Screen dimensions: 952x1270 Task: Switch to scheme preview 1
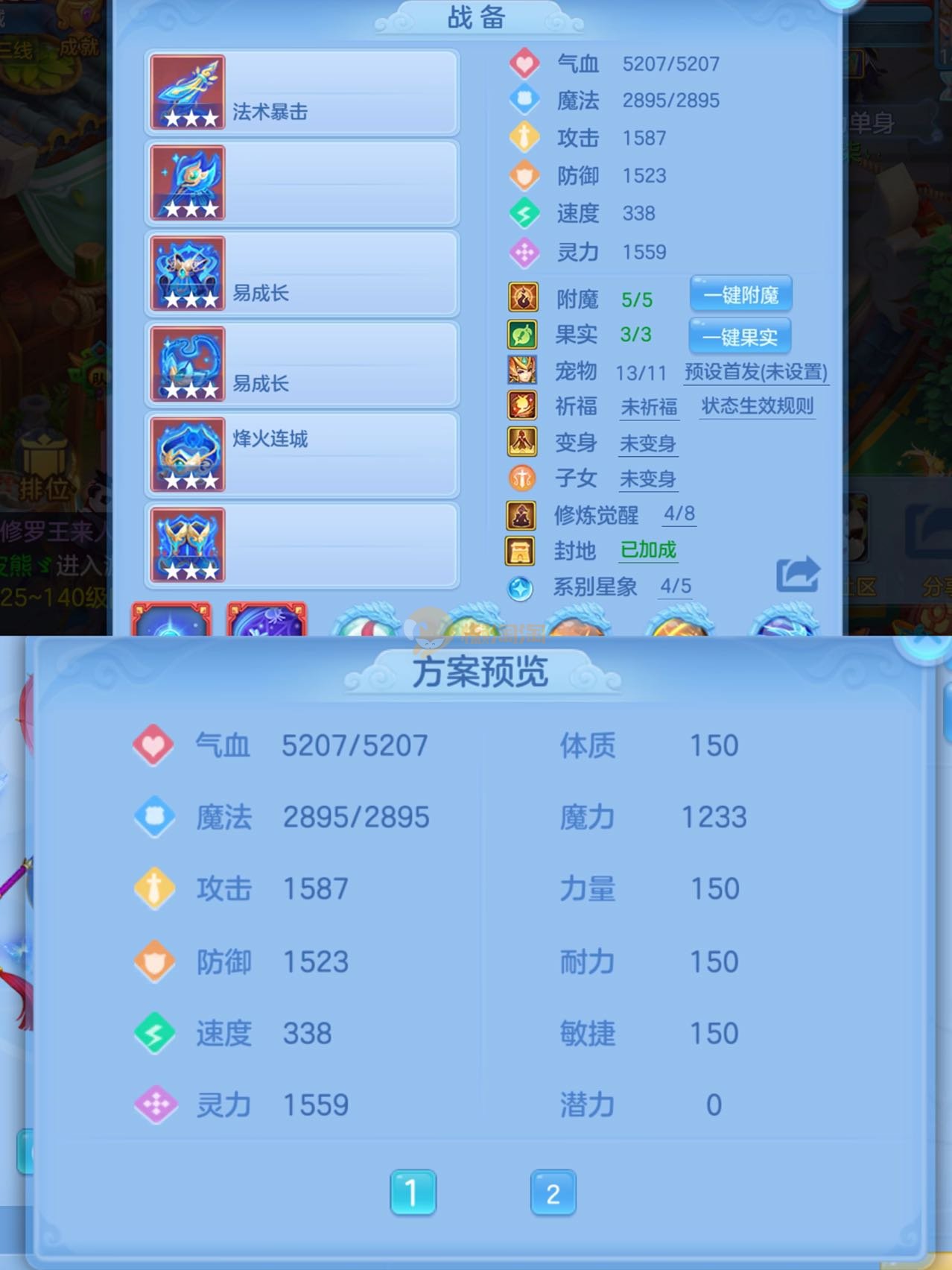[x=413, y=1192]
